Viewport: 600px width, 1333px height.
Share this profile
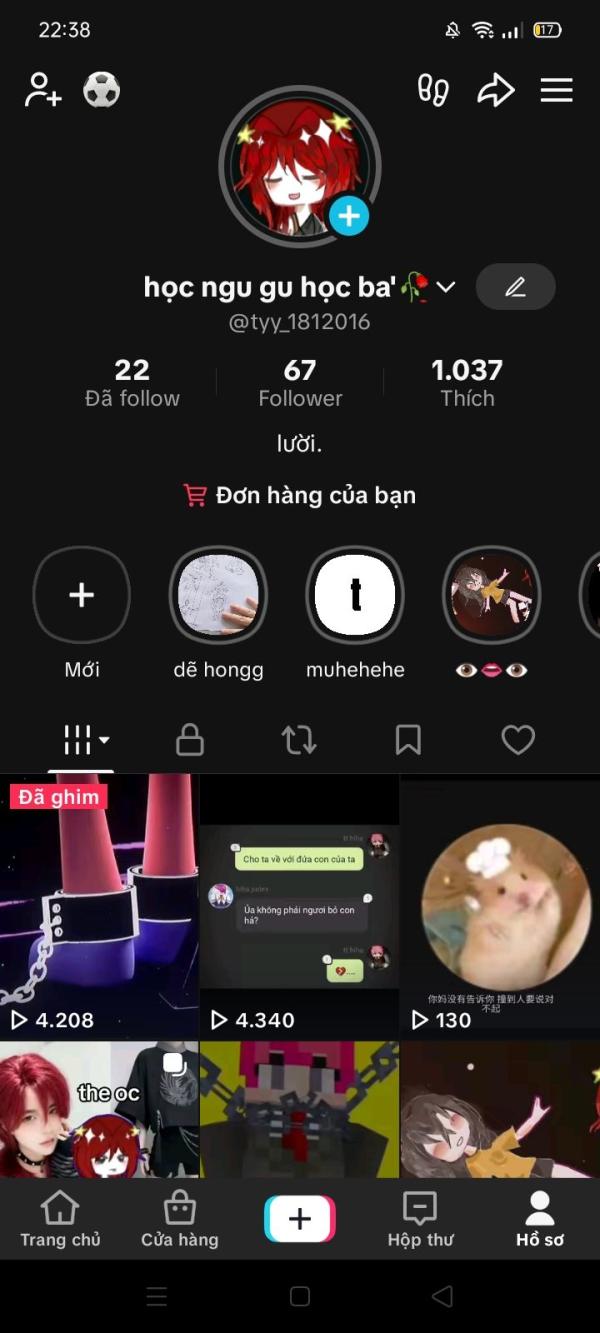495,90
